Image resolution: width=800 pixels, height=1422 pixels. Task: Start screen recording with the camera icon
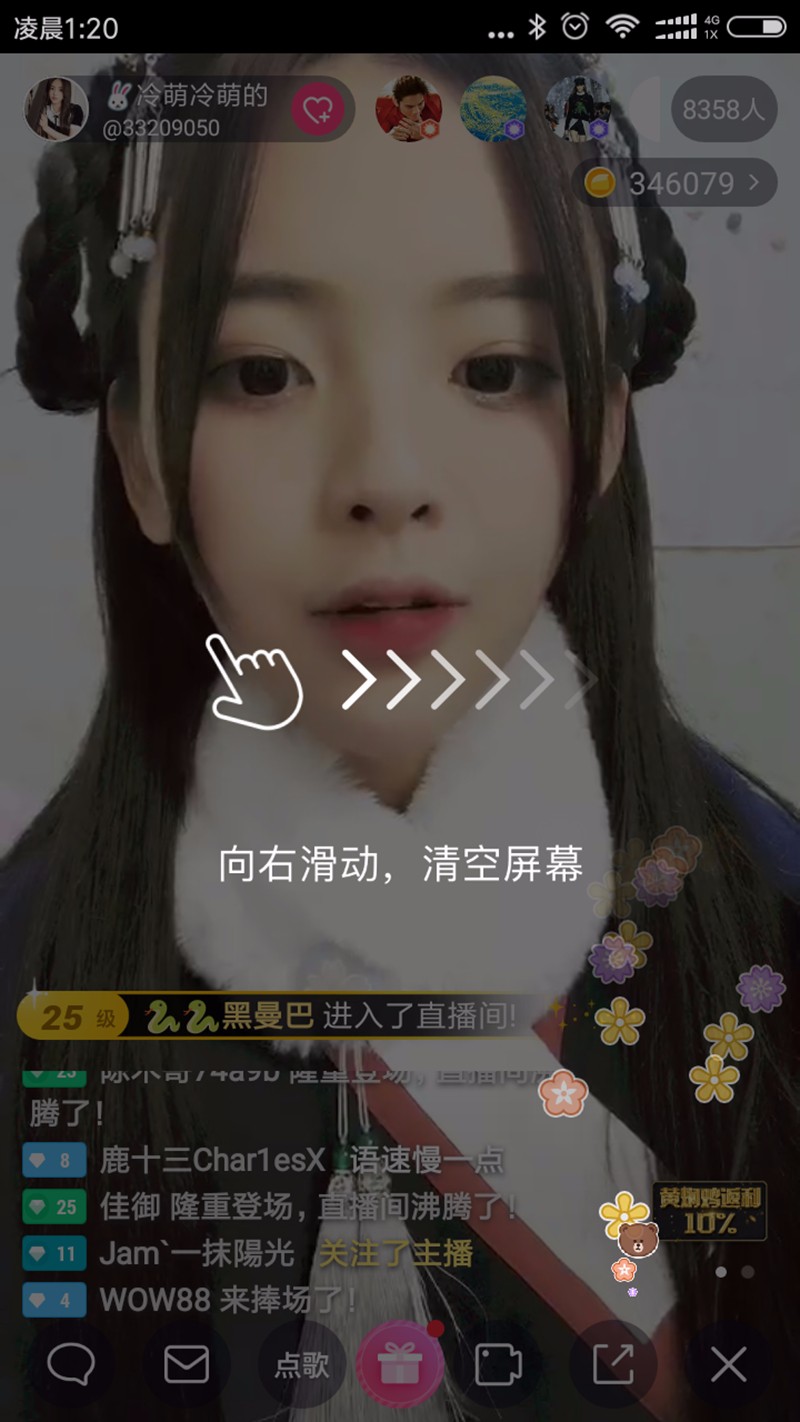point(498,1364)
